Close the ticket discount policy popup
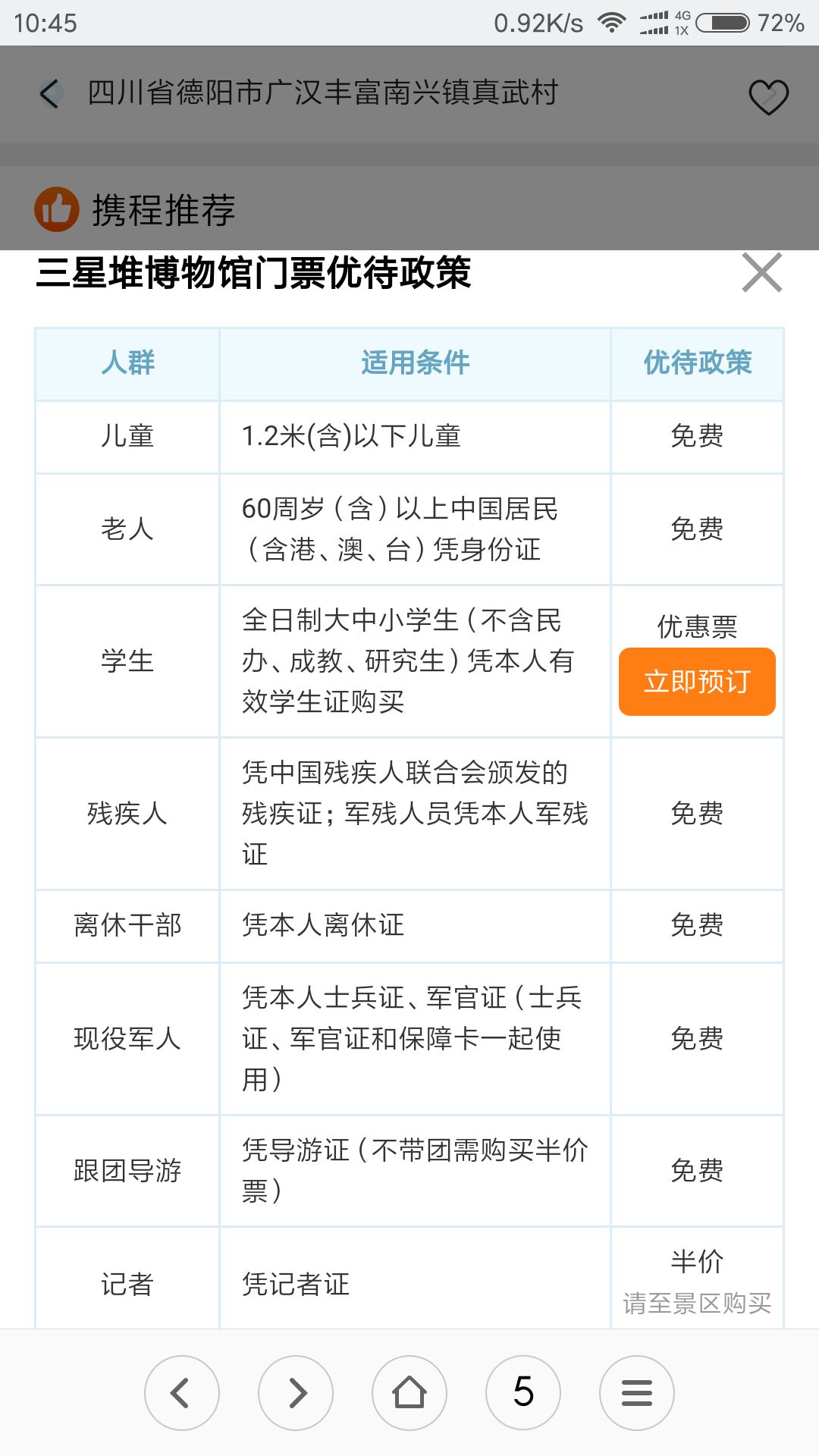 762,273
